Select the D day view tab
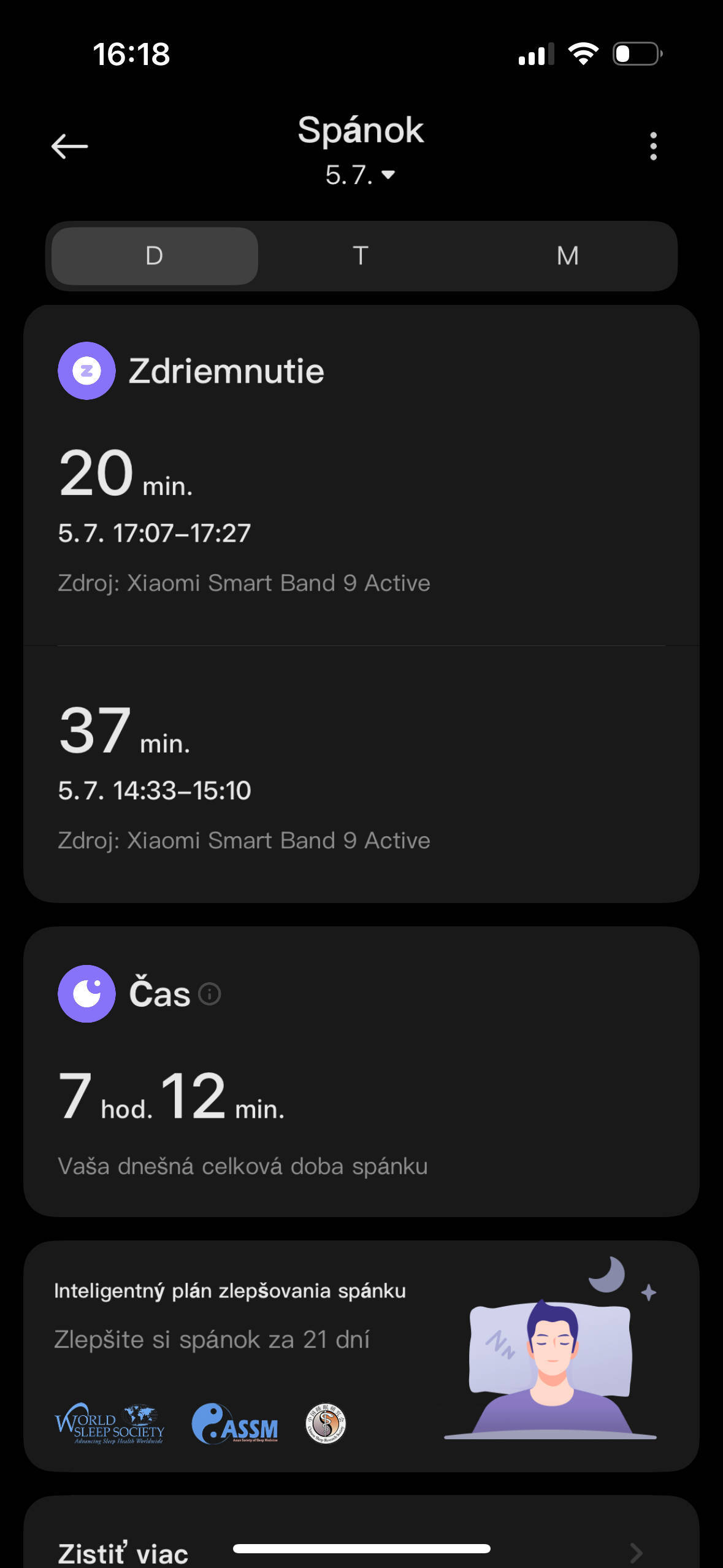This screenshot has height=1568, width=723. pos(155,256)
